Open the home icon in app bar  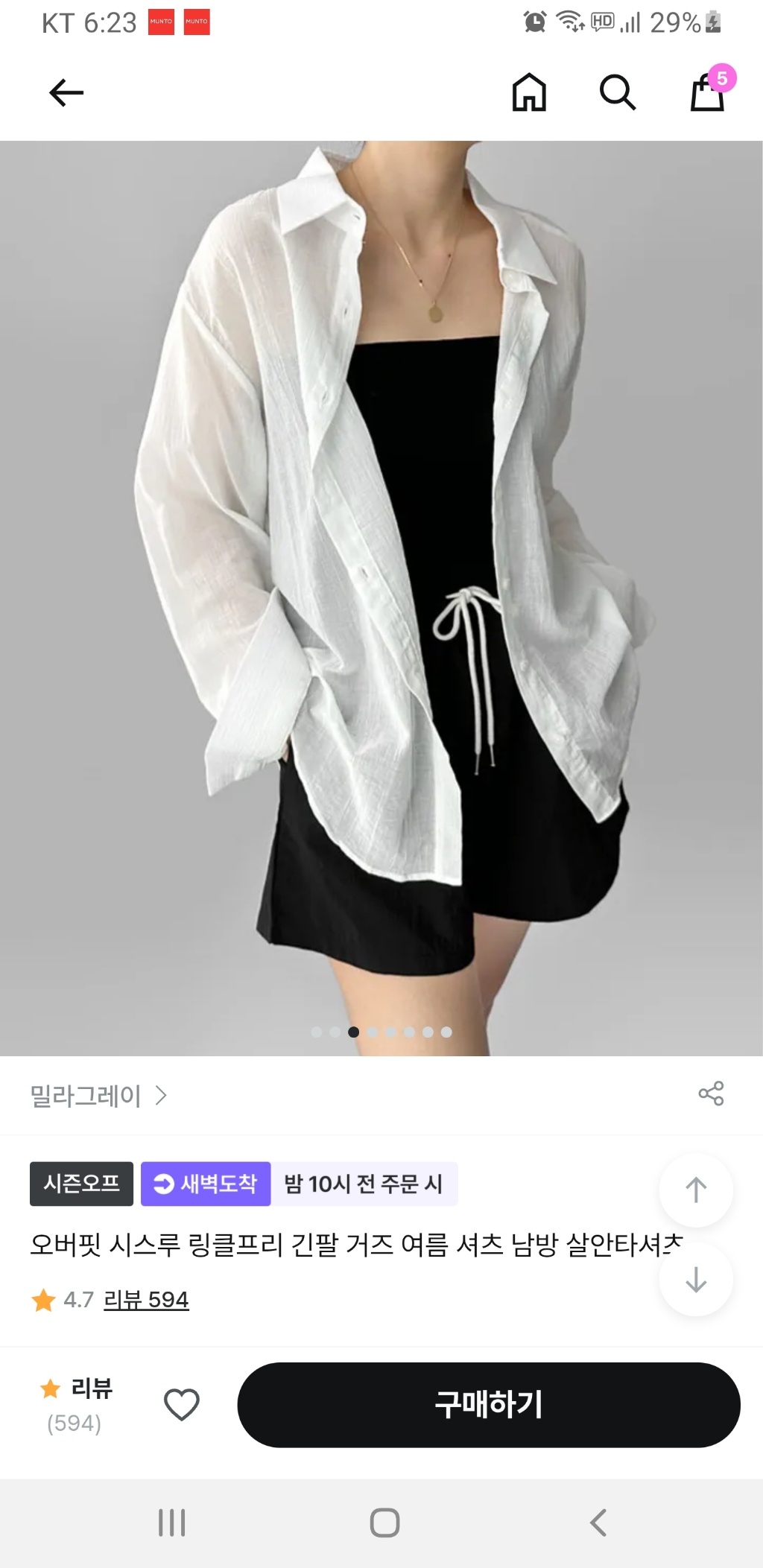[x=529, y=93]
